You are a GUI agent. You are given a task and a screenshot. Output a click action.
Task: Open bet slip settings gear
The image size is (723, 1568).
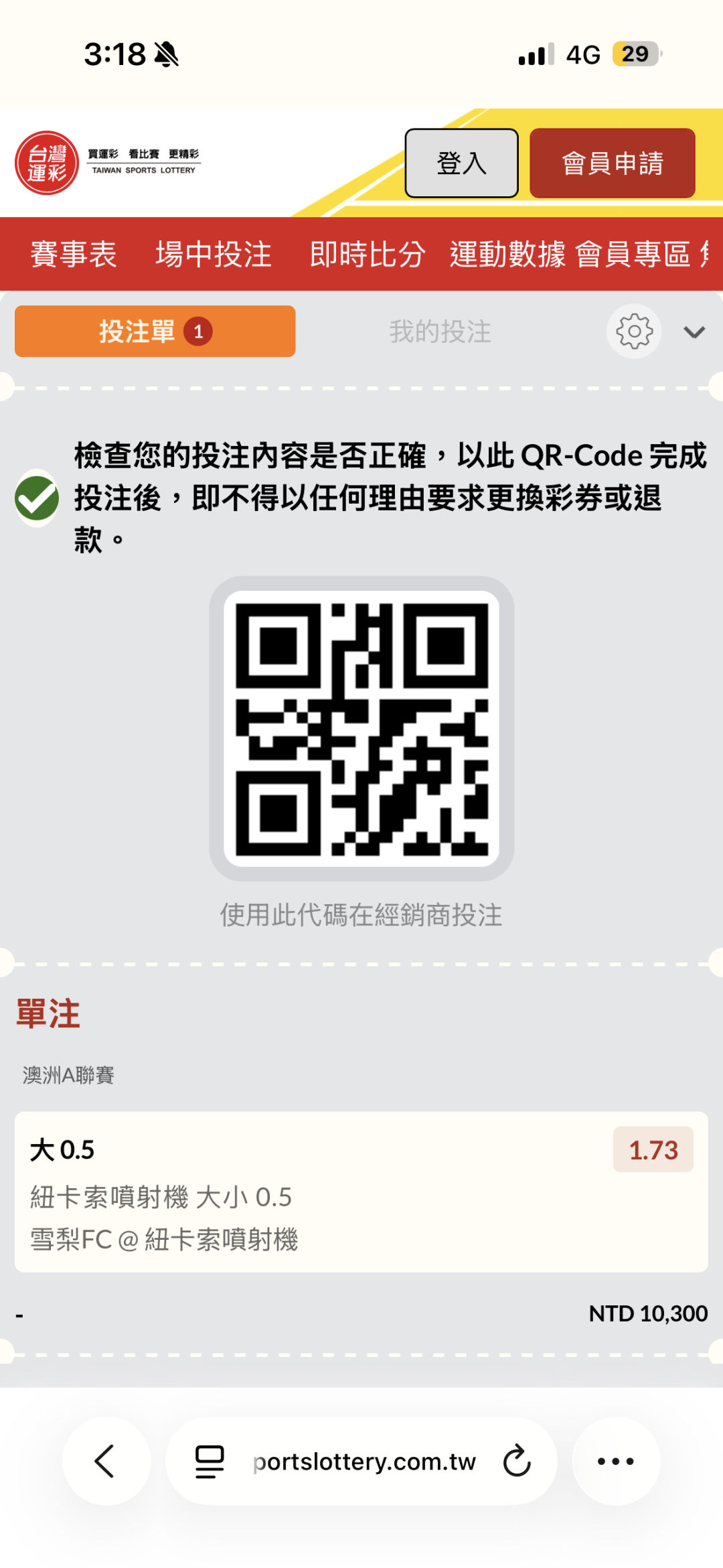634,332
